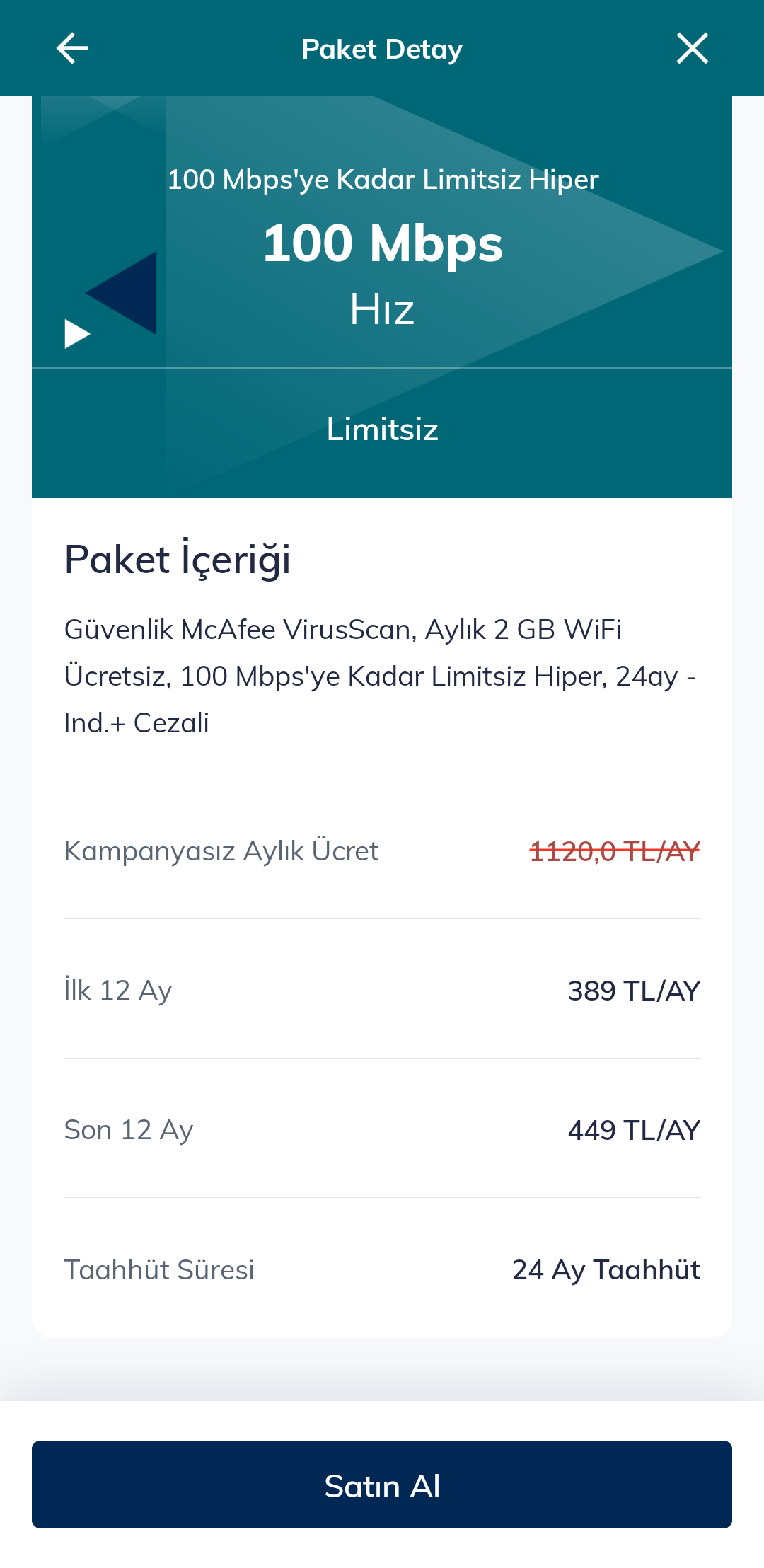This screenshot has height=1568, width=764.
Task: Close the Paket Detay screen
Action: 692,49
